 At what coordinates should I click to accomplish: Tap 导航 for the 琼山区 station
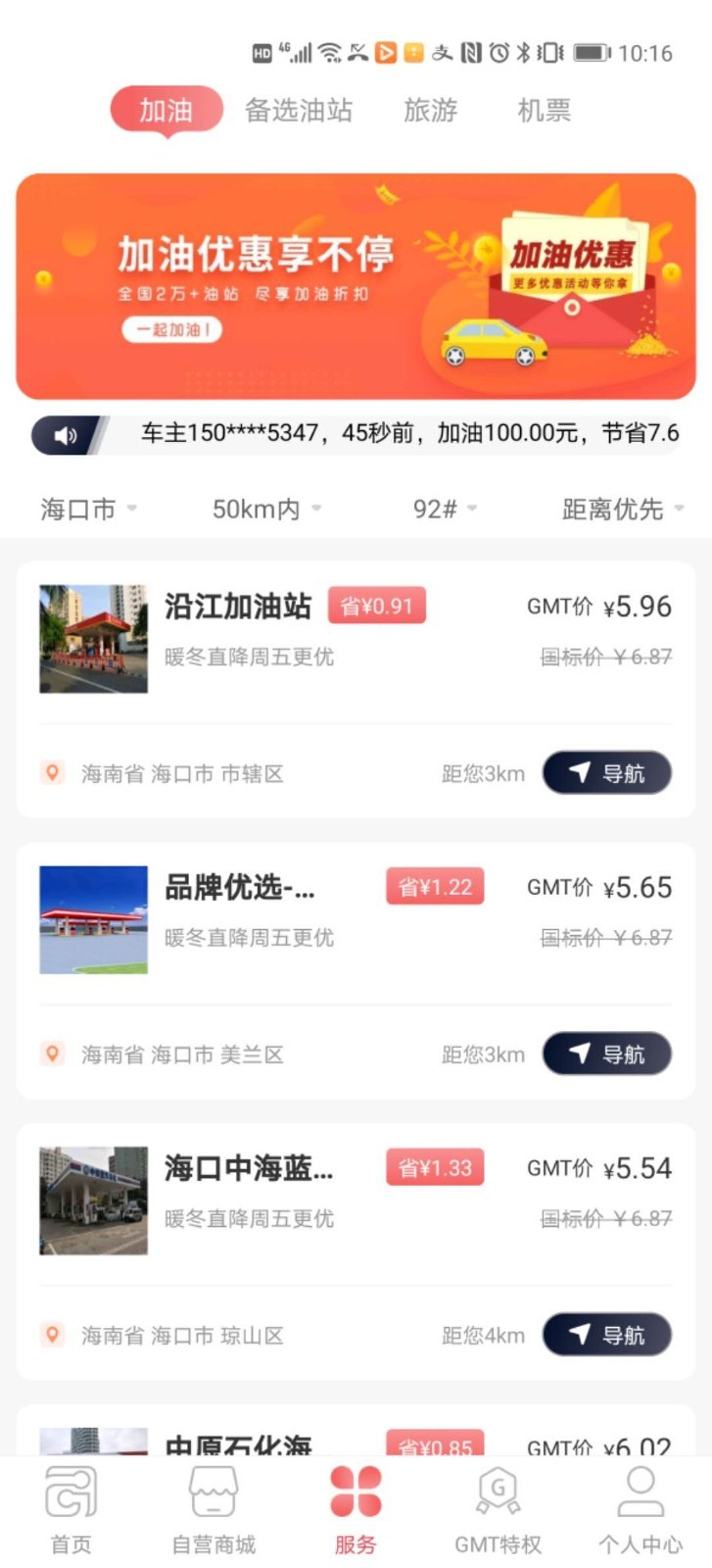[607, 1335]
